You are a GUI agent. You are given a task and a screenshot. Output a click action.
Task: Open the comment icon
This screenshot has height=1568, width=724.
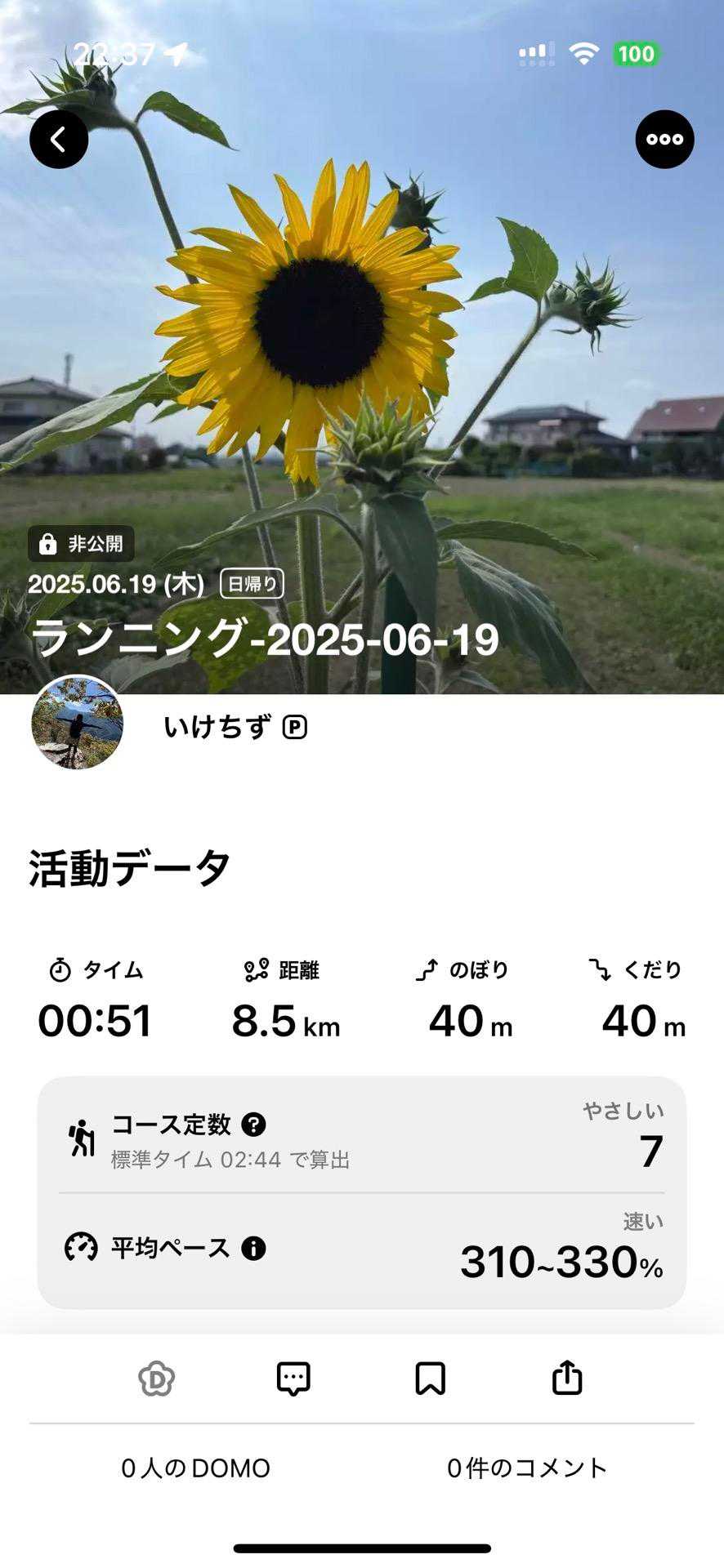pos(293,1379)
